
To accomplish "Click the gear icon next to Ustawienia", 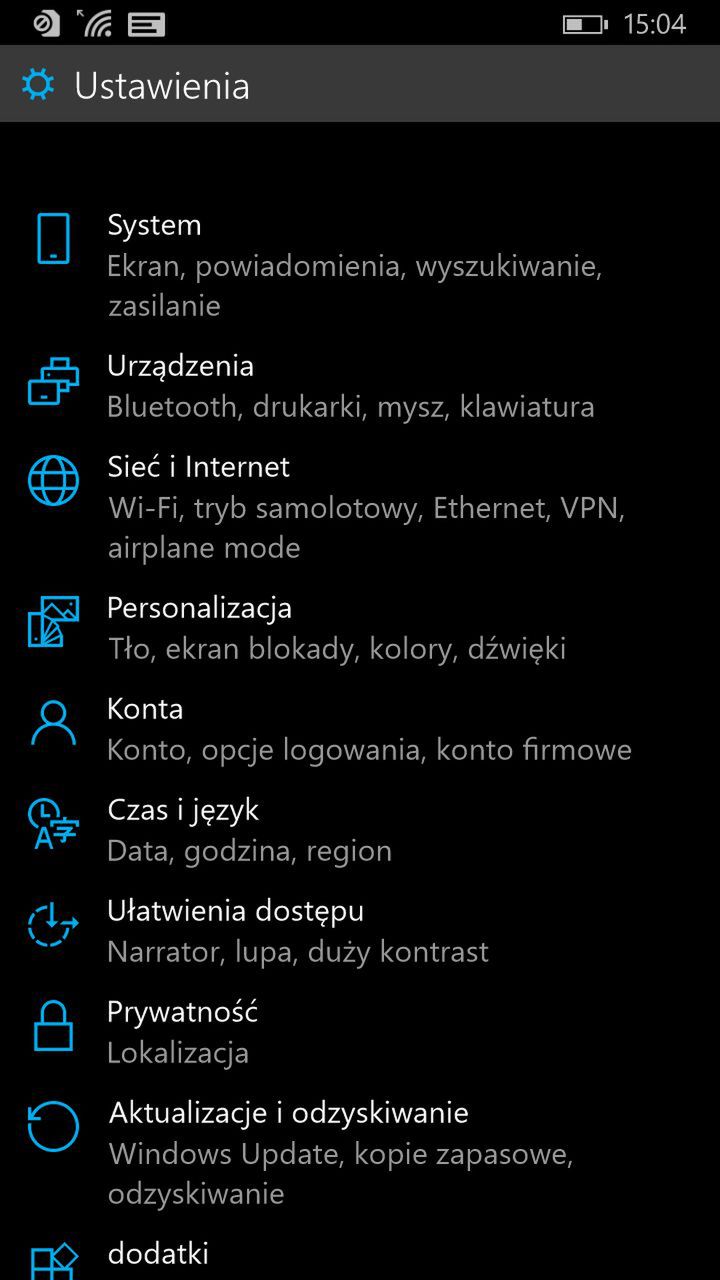I will point(38,85).
